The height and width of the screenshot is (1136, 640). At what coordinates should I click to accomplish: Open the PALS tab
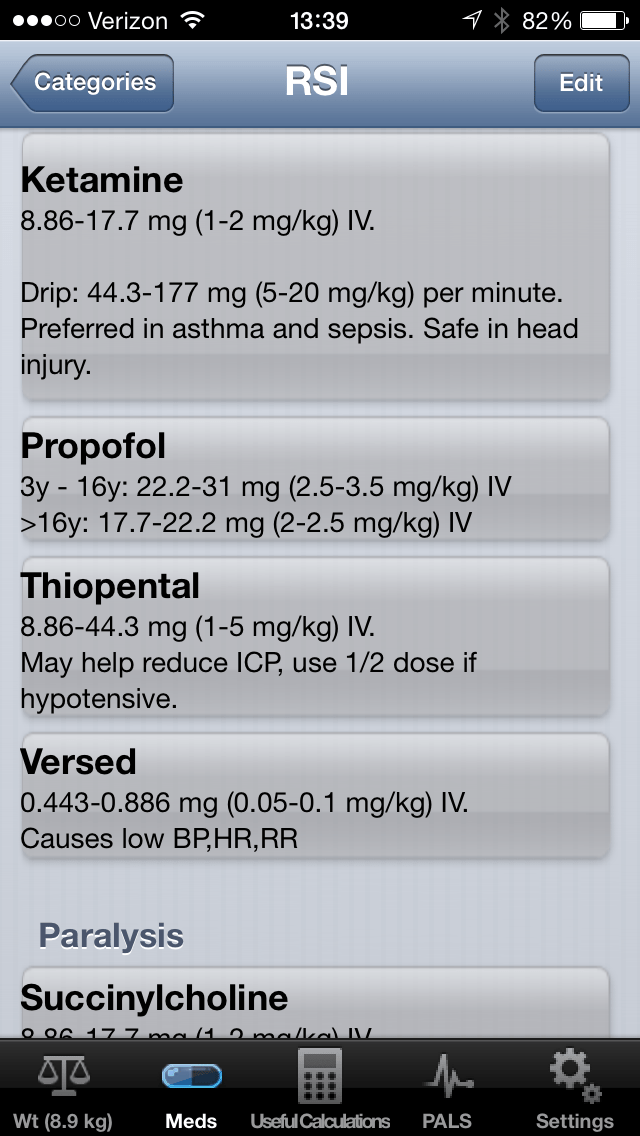coord(448,1088)
